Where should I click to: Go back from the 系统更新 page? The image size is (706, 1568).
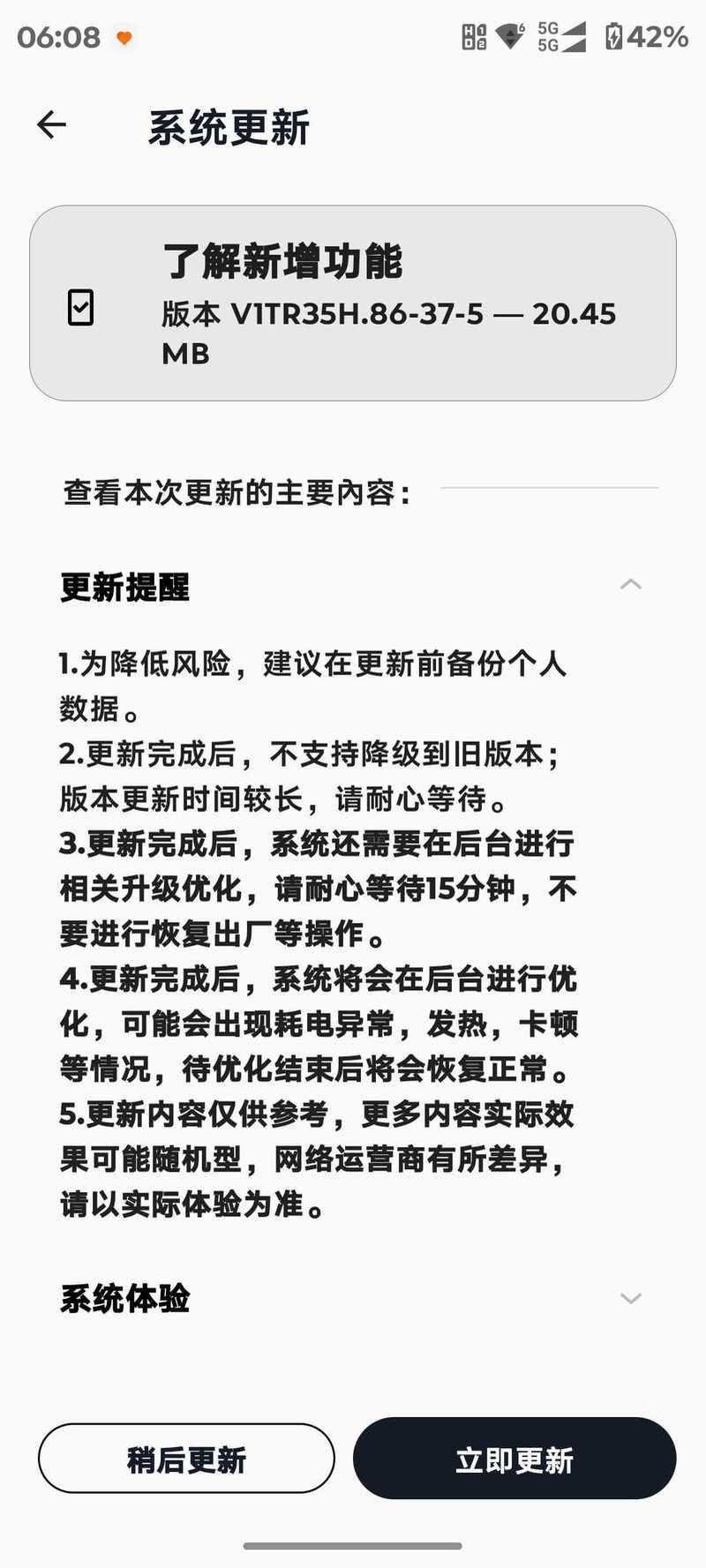(51, 125)
